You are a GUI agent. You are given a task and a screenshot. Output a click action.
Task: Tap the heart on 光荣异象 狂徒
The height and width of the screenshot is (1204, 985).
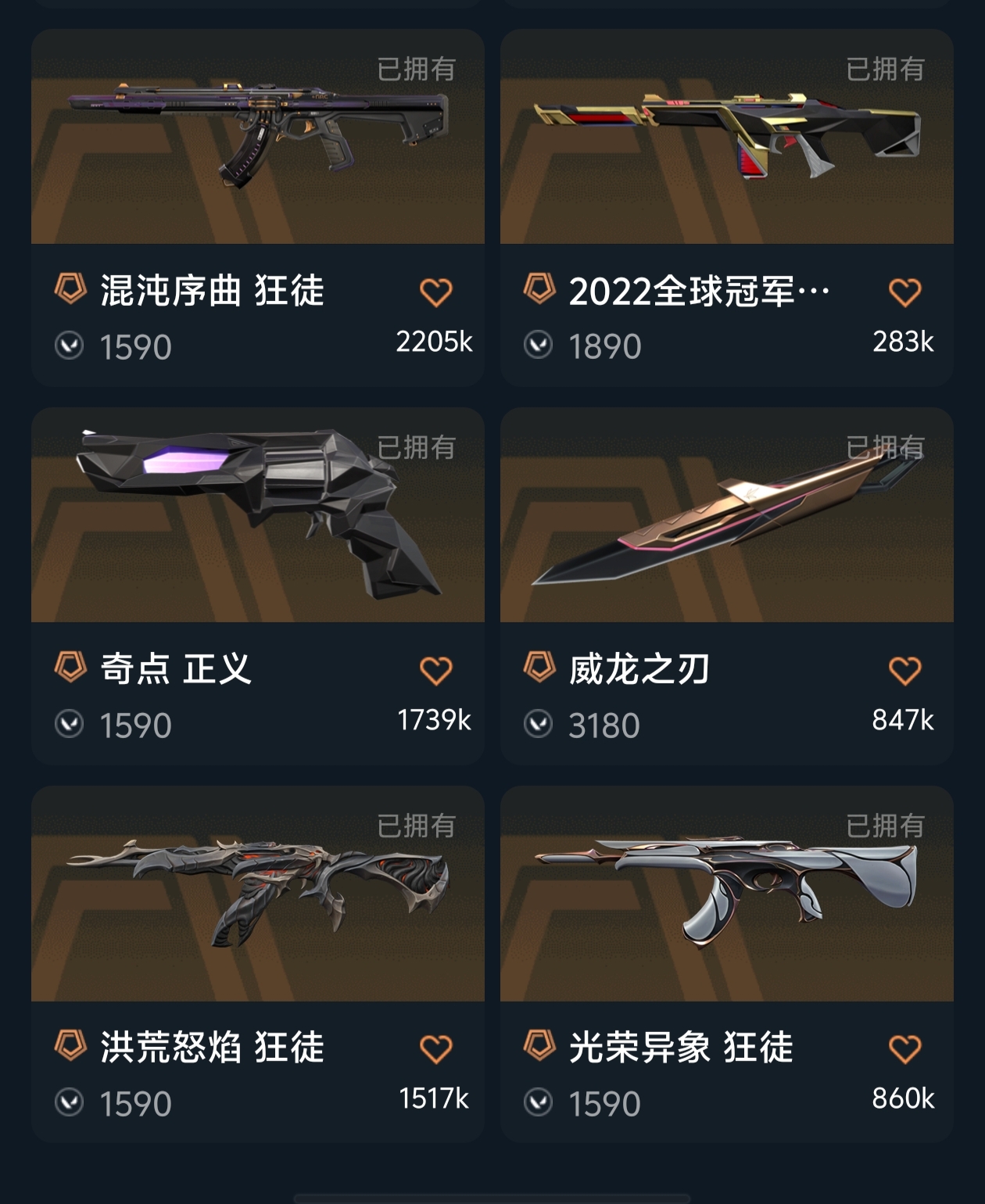(x=904, y=1049)
